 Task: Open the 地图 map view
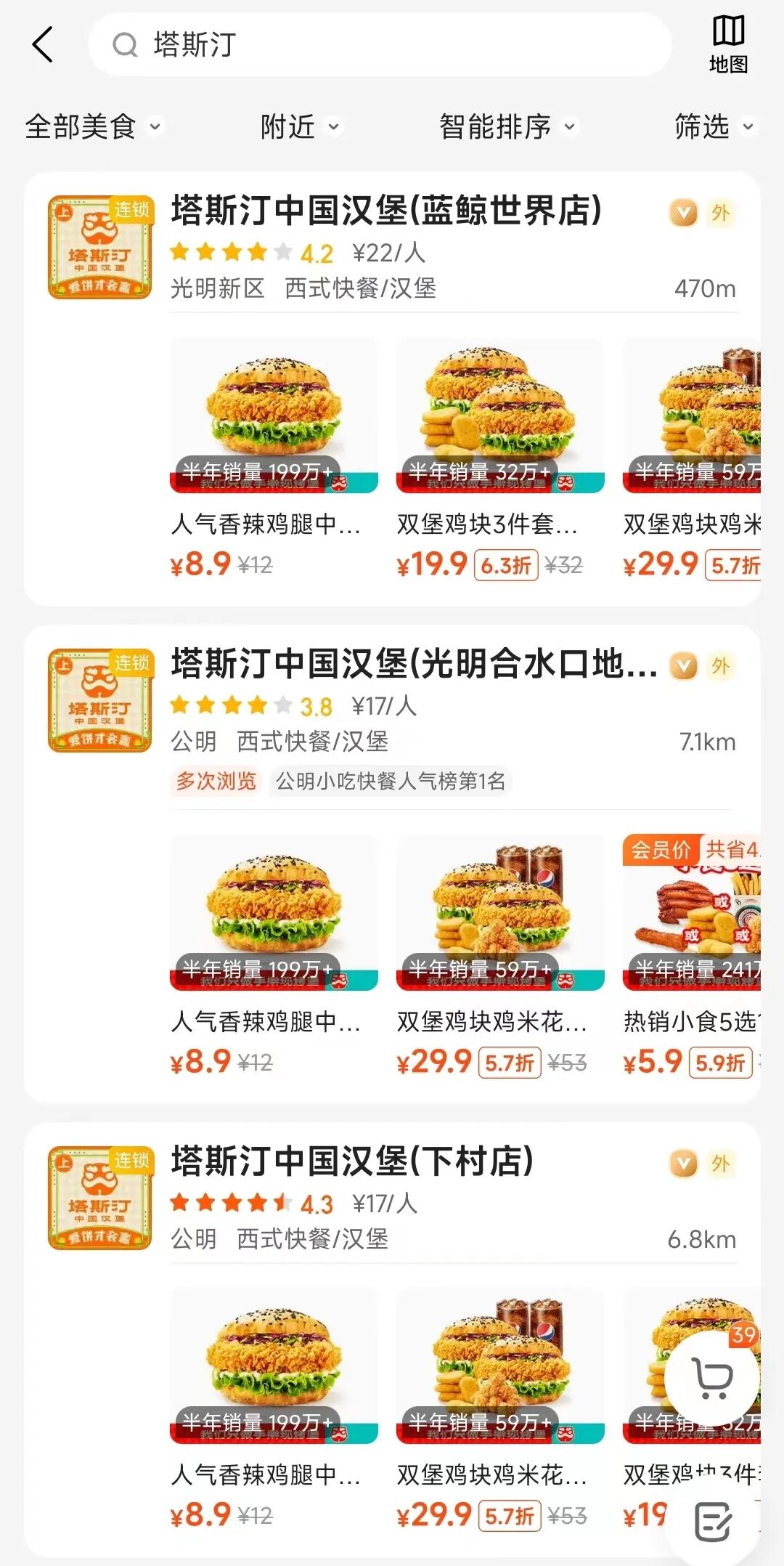[x=728, y=45]
